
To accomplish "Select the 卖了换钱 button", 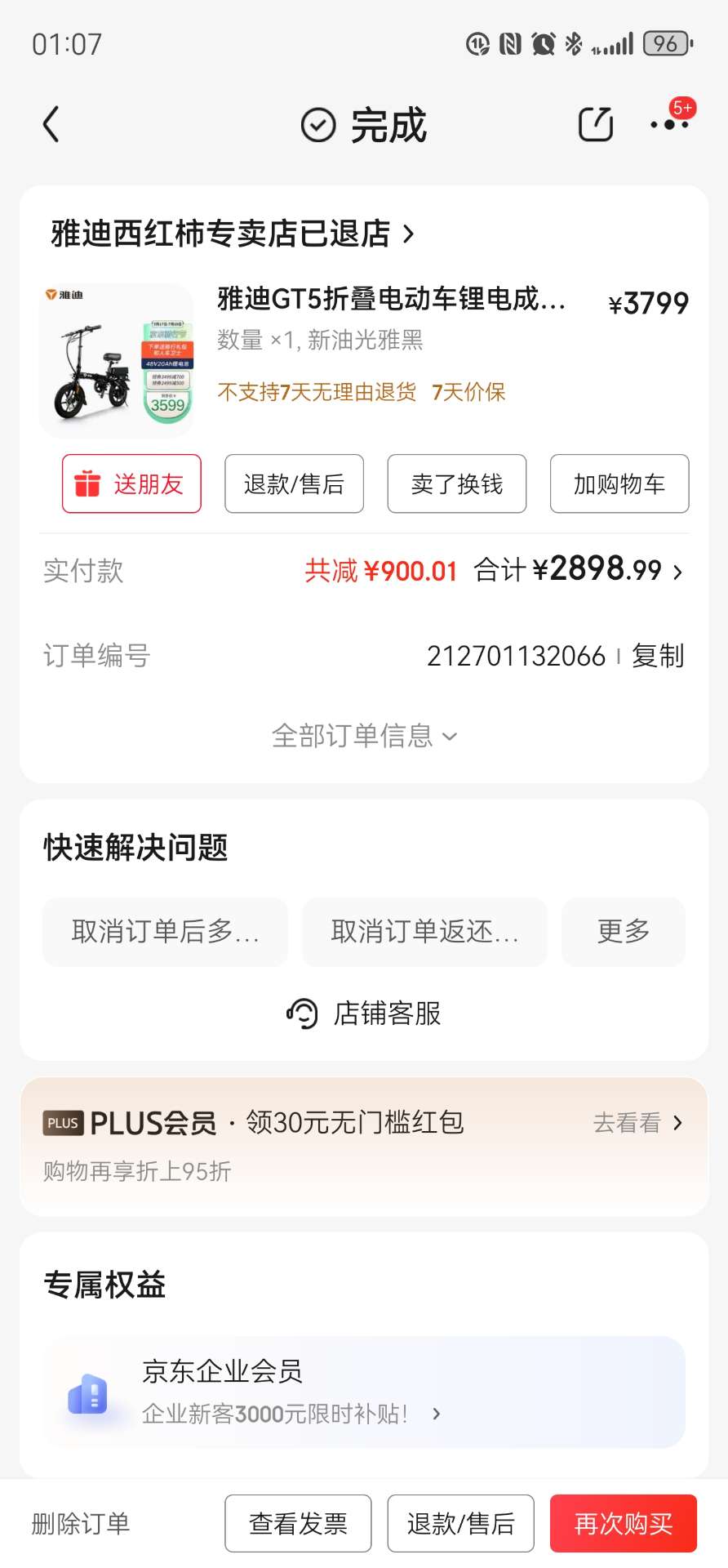I will 456,483.
